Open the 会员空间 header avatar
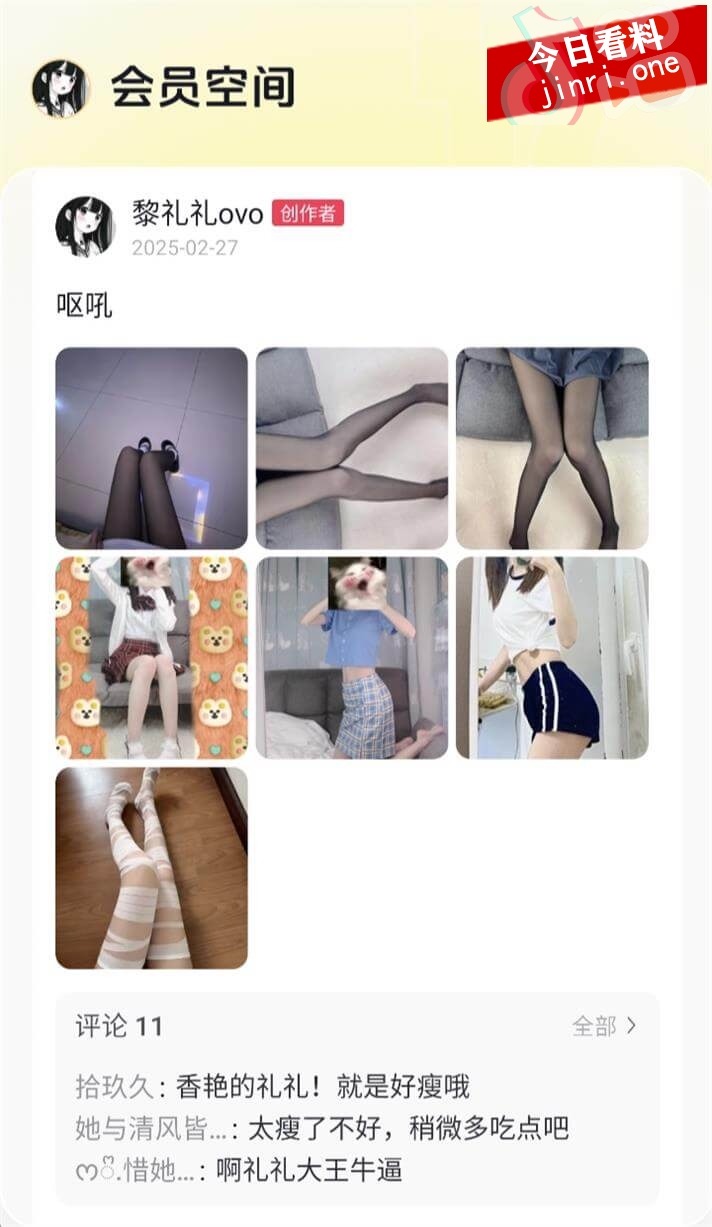The height and width of the screenshot is (1227, 712). tap(60, 88)
